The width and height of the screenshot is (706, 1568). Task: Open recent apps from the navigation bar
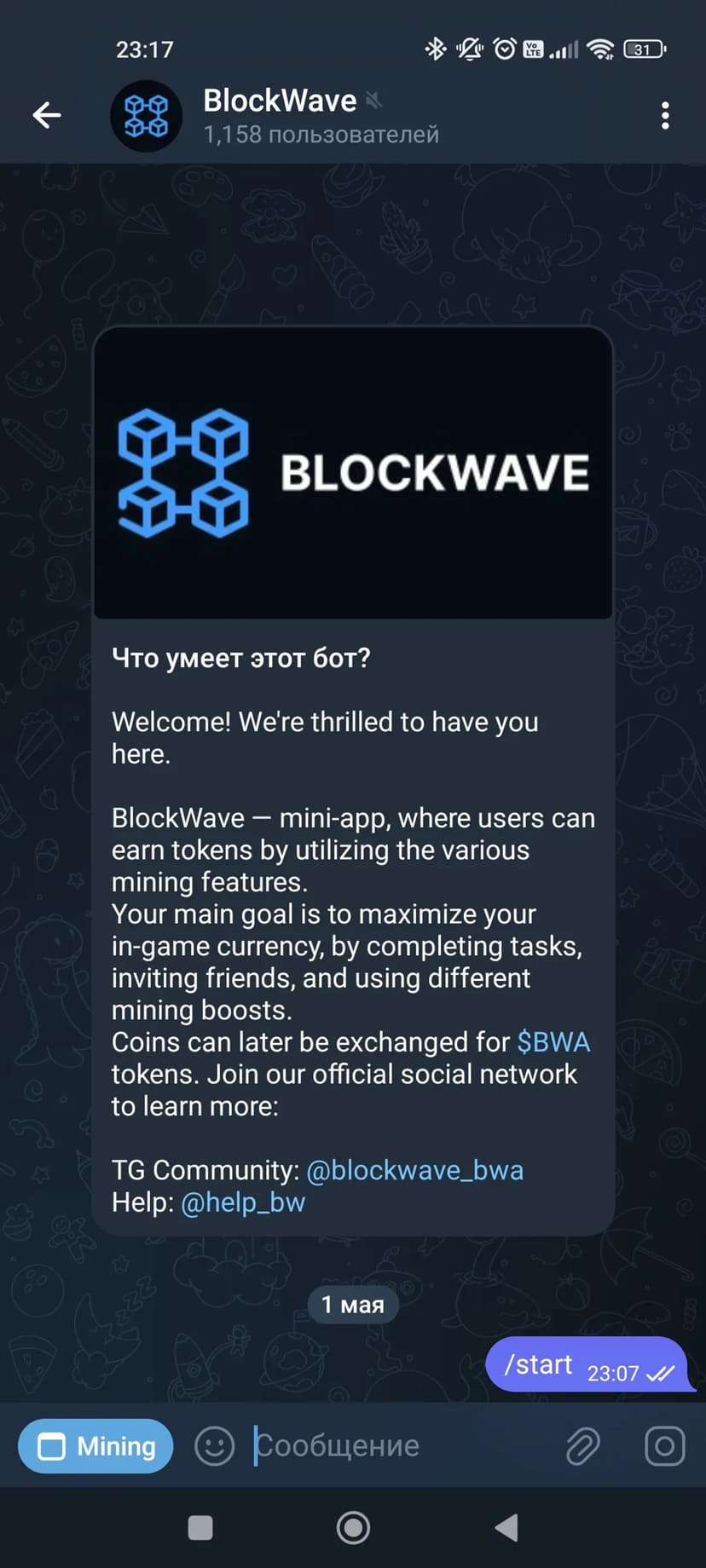(200, 1528)
